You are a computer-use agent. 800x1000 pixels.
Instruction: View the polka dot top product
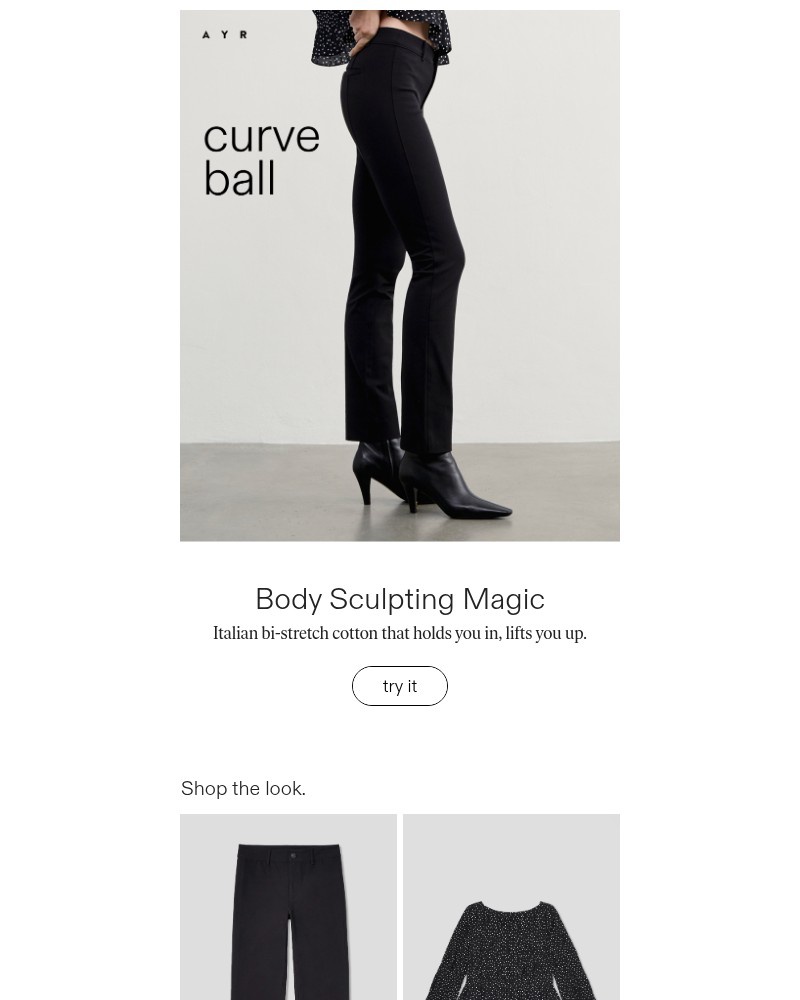(511, 910)
